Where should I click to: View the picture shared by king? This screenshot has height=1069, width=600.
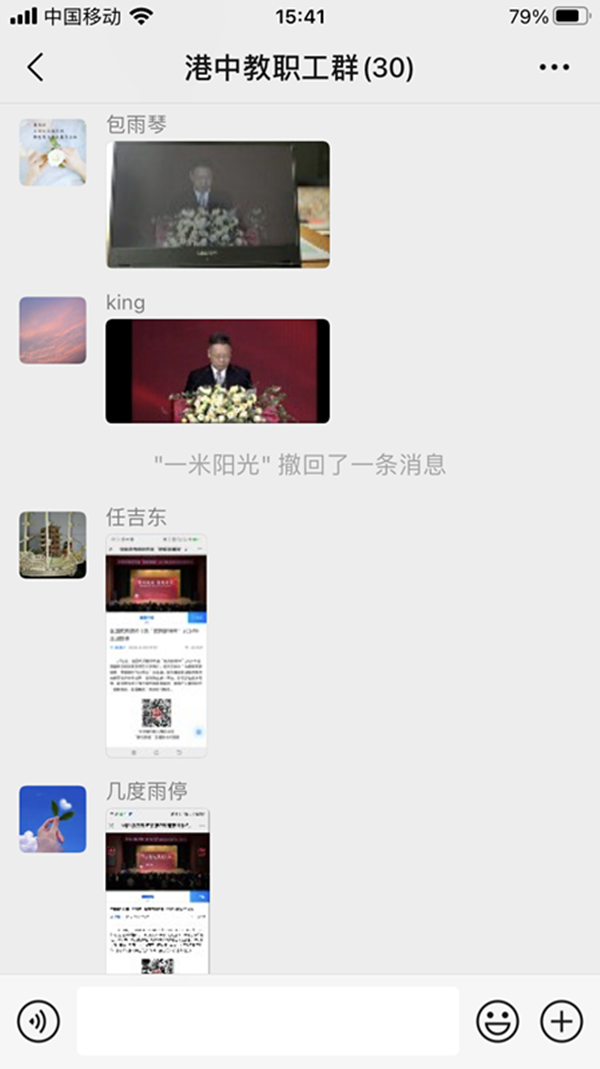click(218, 371)
